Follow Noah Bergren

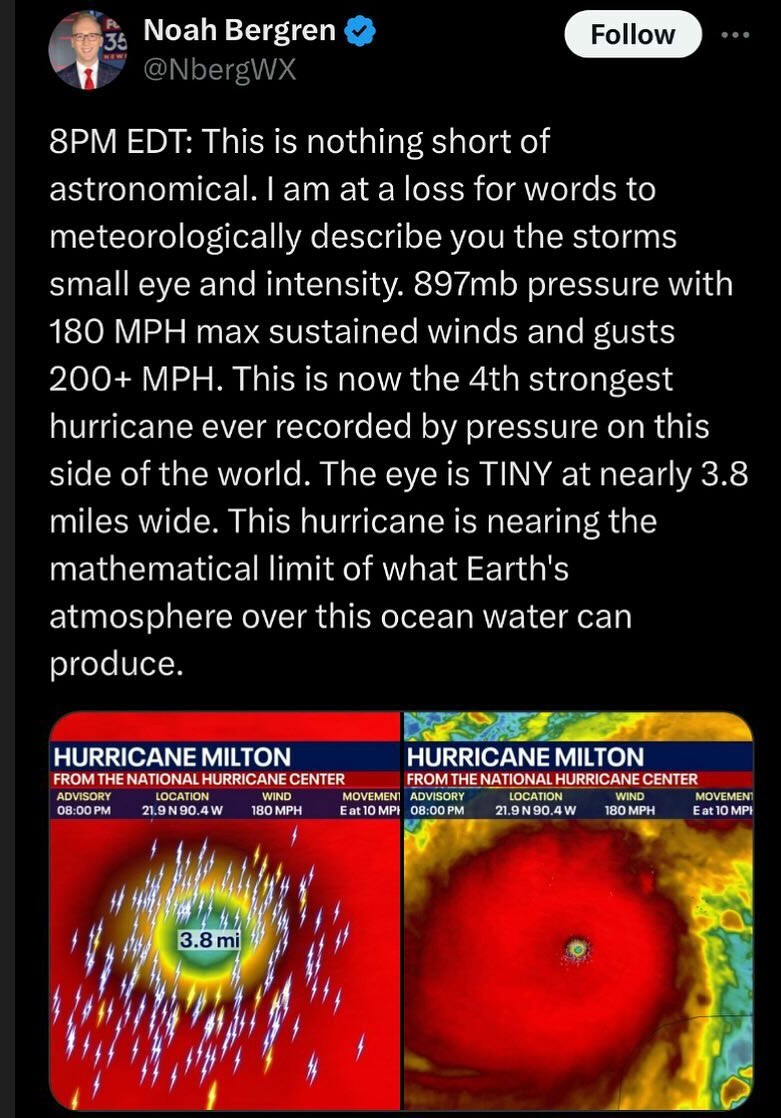click(632, 35)
